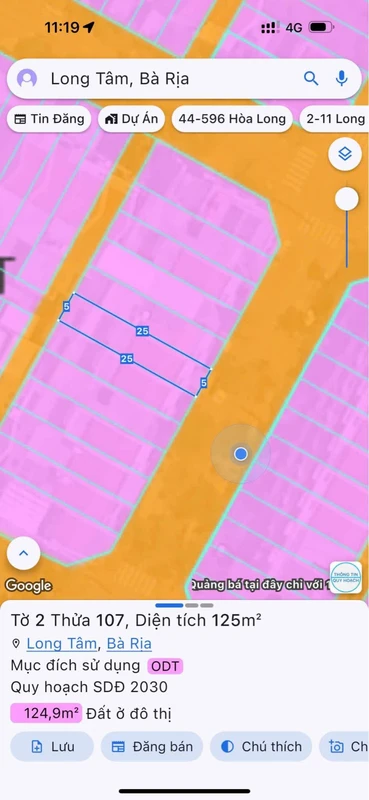This screenshot has height=800, width=369.
Task: Tap the overlay opacity slider handle
Action: click(347, 198)
